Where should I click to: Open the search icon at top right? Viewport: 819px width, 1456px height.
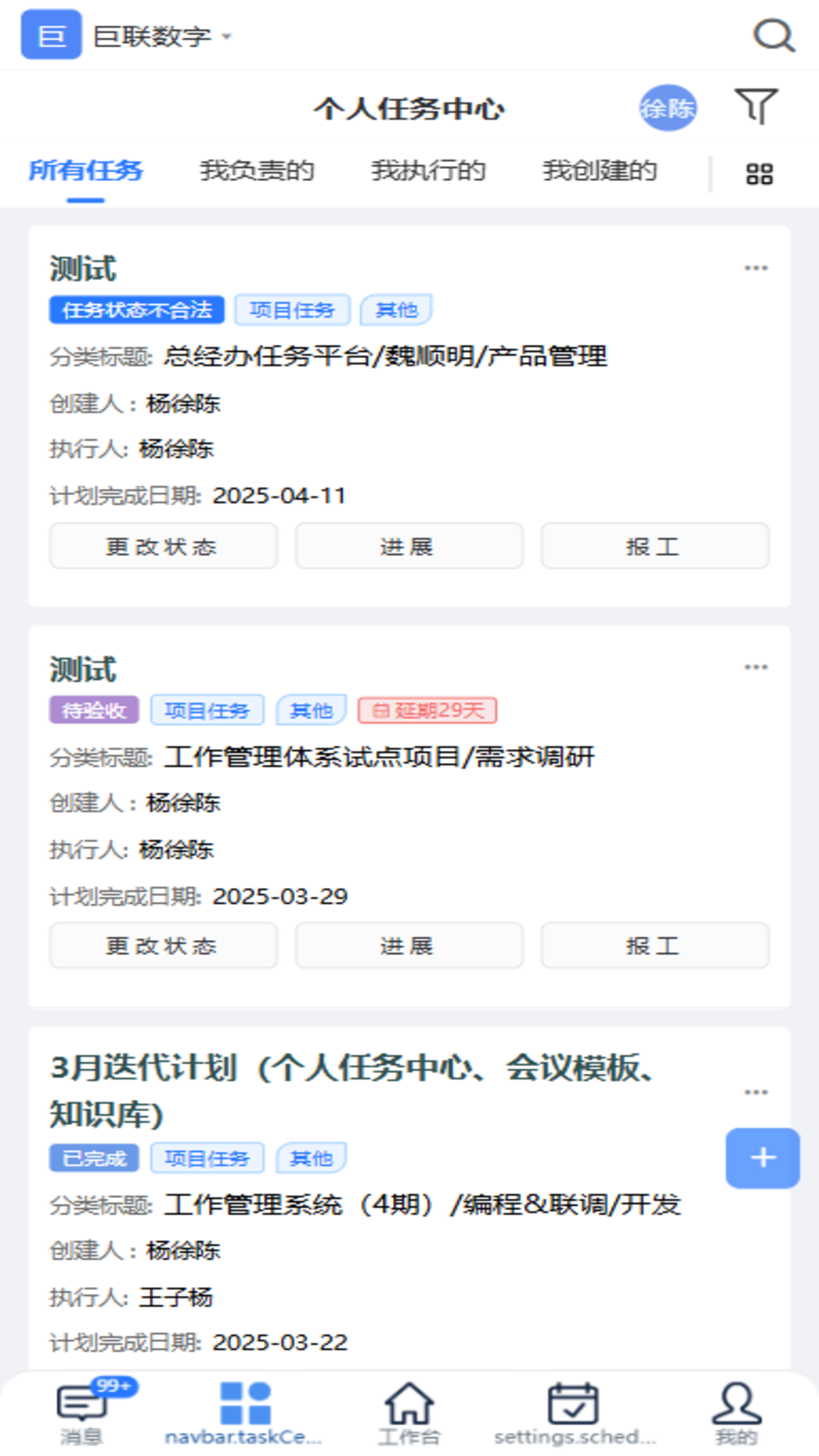(773, 35)
